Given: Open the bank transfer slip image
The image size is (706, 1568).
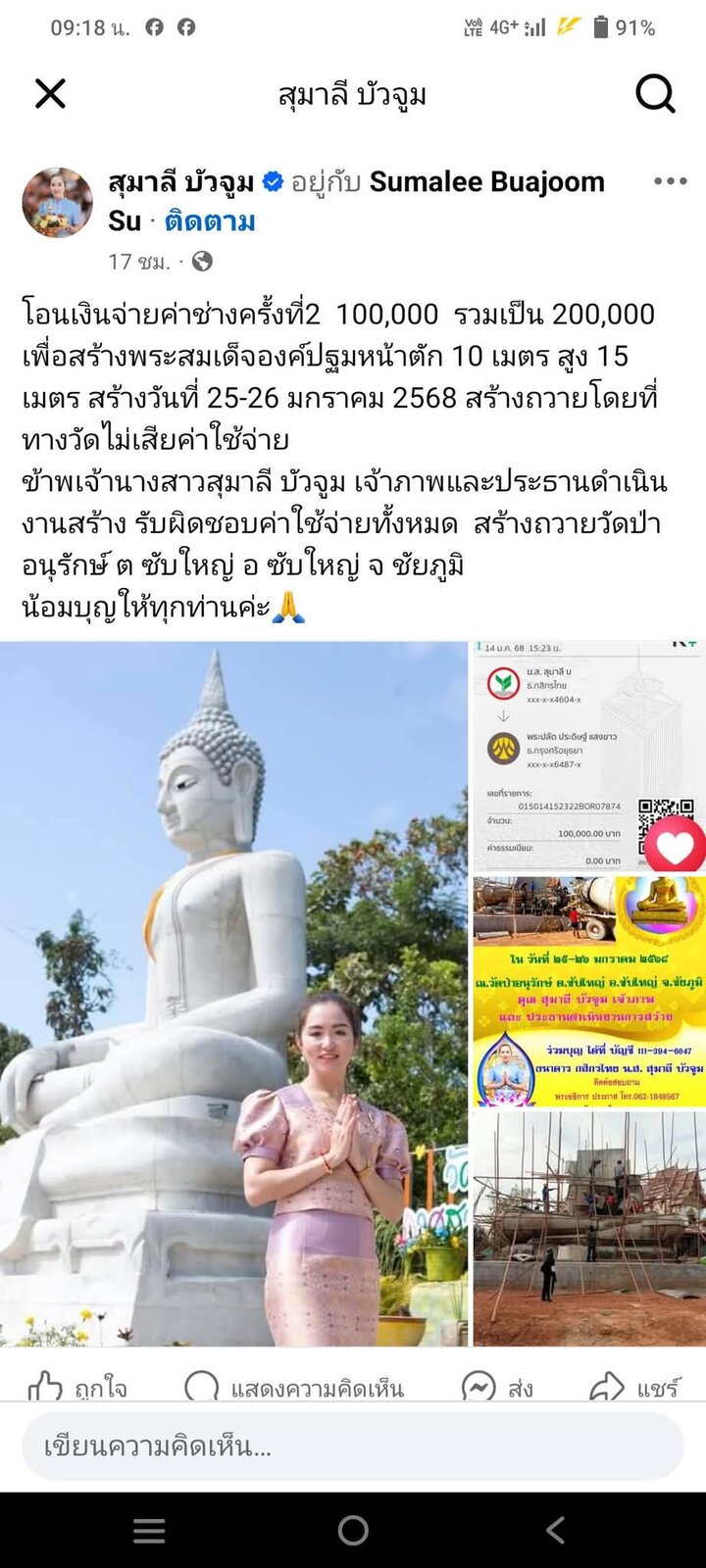Looking at the screenshot, I should click(x=589, y=757).
